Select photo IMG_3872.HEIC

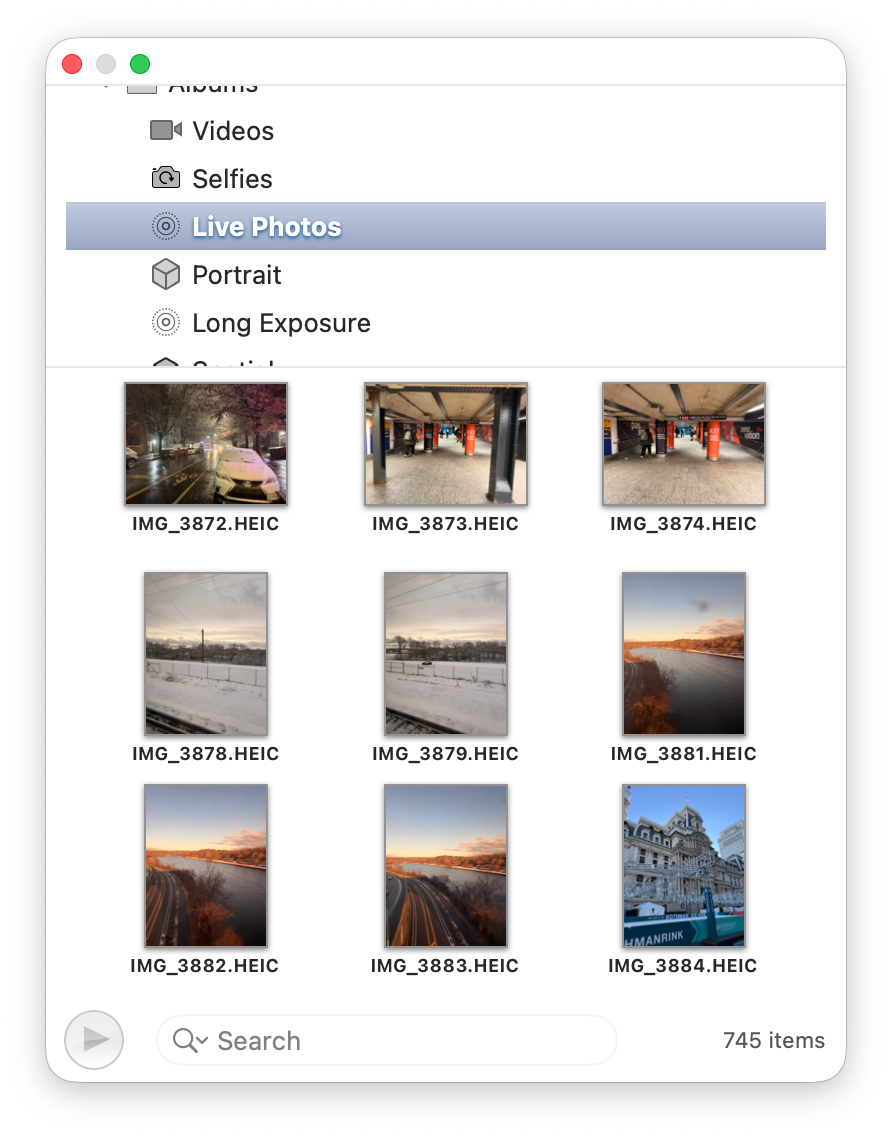pos(206,443)
